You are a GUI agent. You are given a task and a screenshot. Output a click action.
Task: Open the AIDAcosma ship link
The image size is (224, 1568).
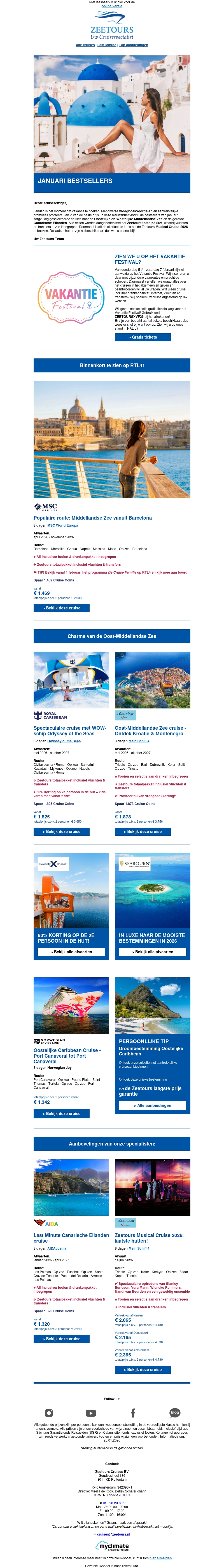pyautogui.click(x=57, y=1248)
